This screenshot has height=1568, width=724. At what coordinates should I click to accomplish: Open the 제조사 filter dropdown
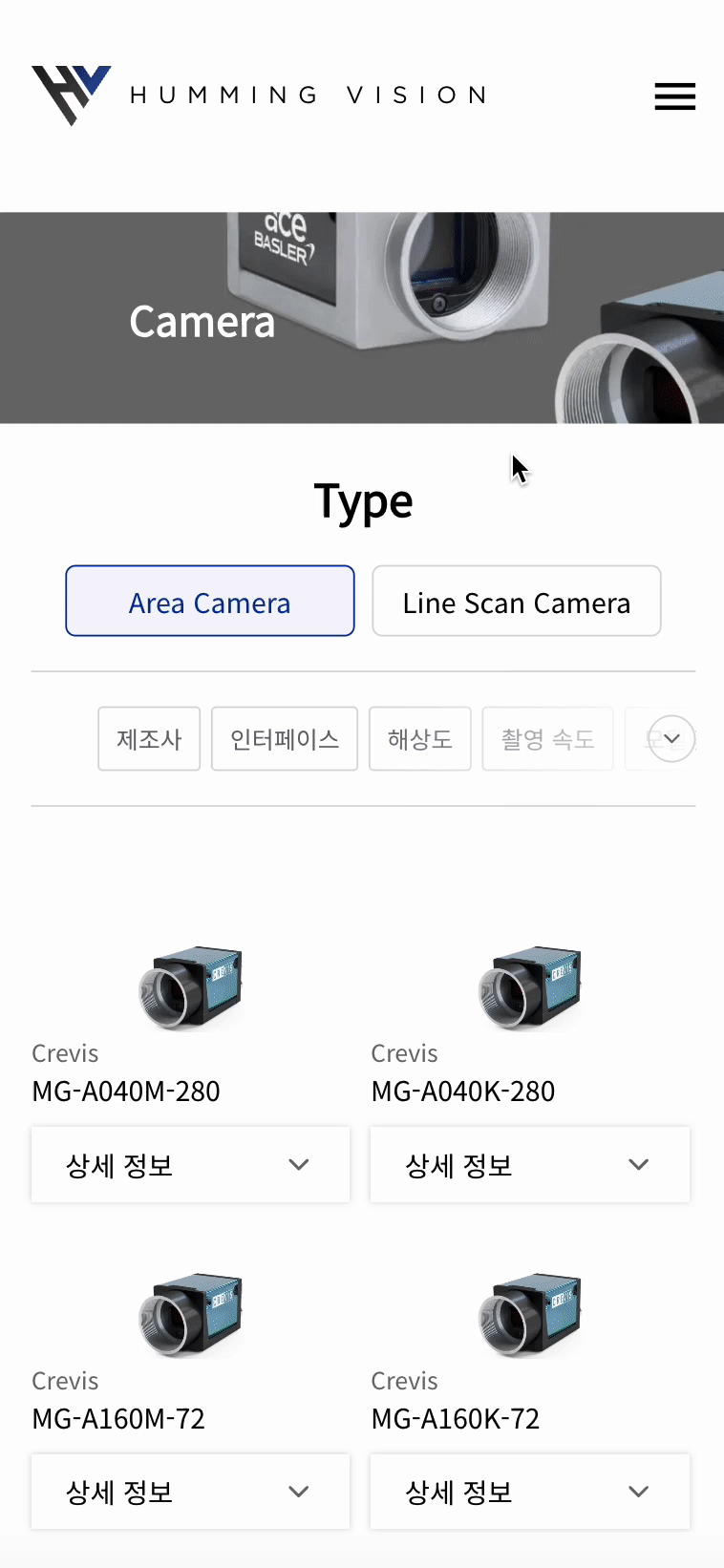(x=149, y=738)
